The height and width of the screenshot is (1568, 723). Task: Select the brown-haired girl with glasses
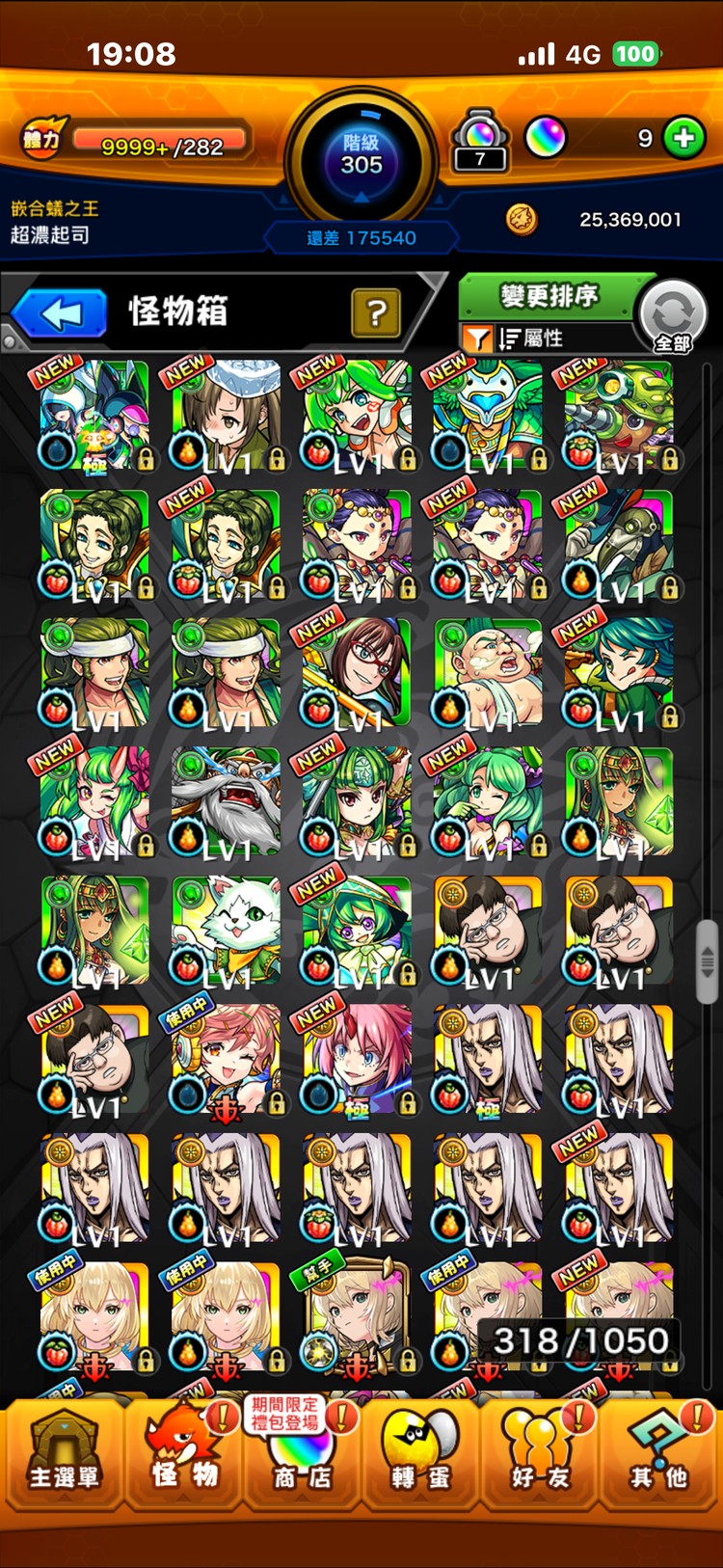[x=358, y=672]
